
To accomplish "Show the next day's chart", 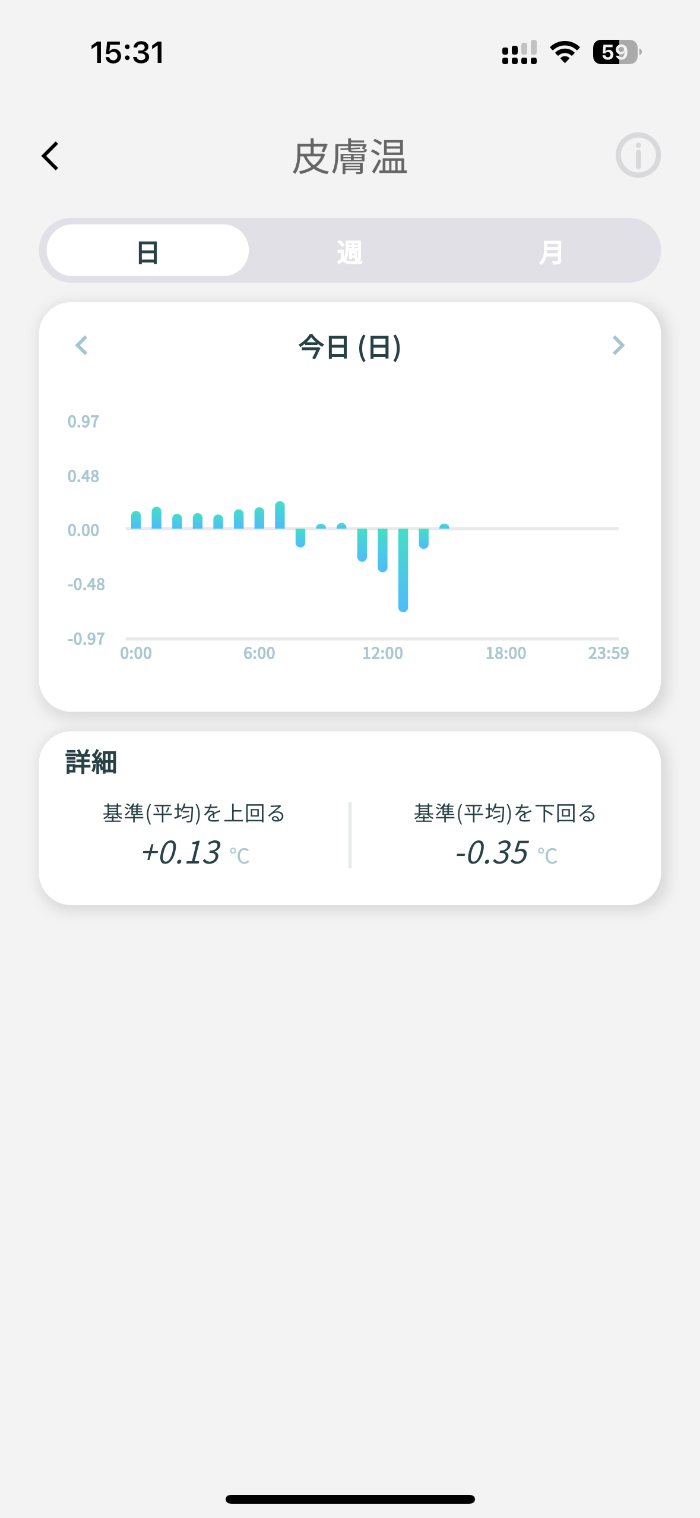I will tap(618, 346).
